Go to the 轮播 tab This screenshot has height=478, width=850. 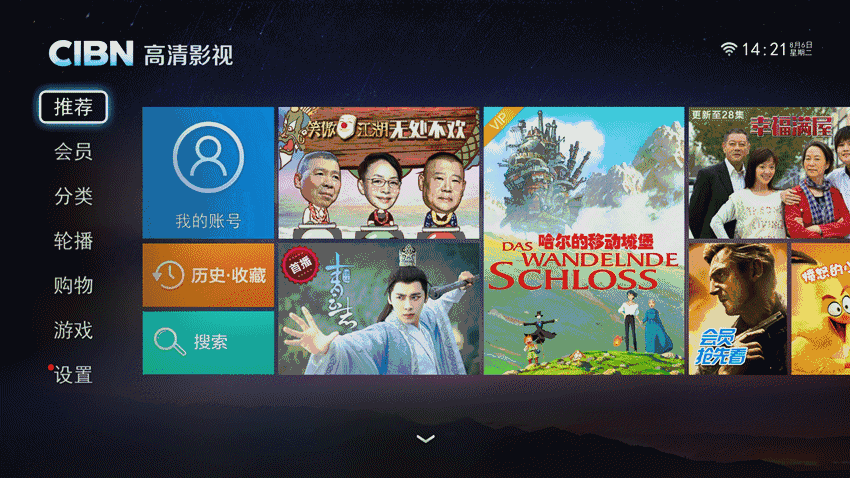click(x=73, y=241)
